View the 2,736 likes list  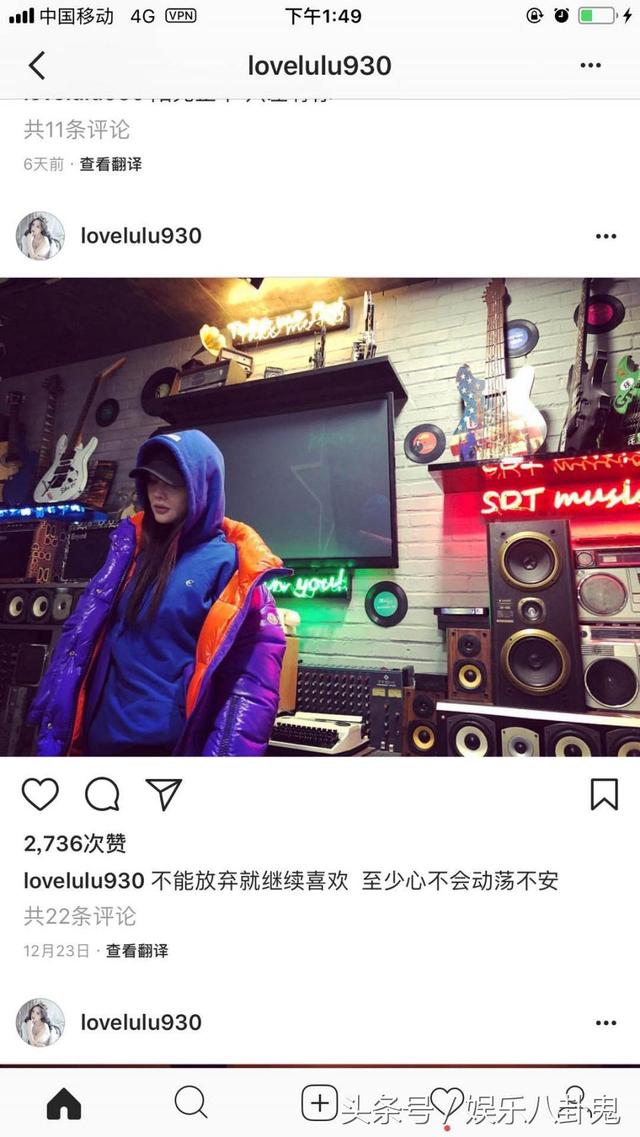75,844
